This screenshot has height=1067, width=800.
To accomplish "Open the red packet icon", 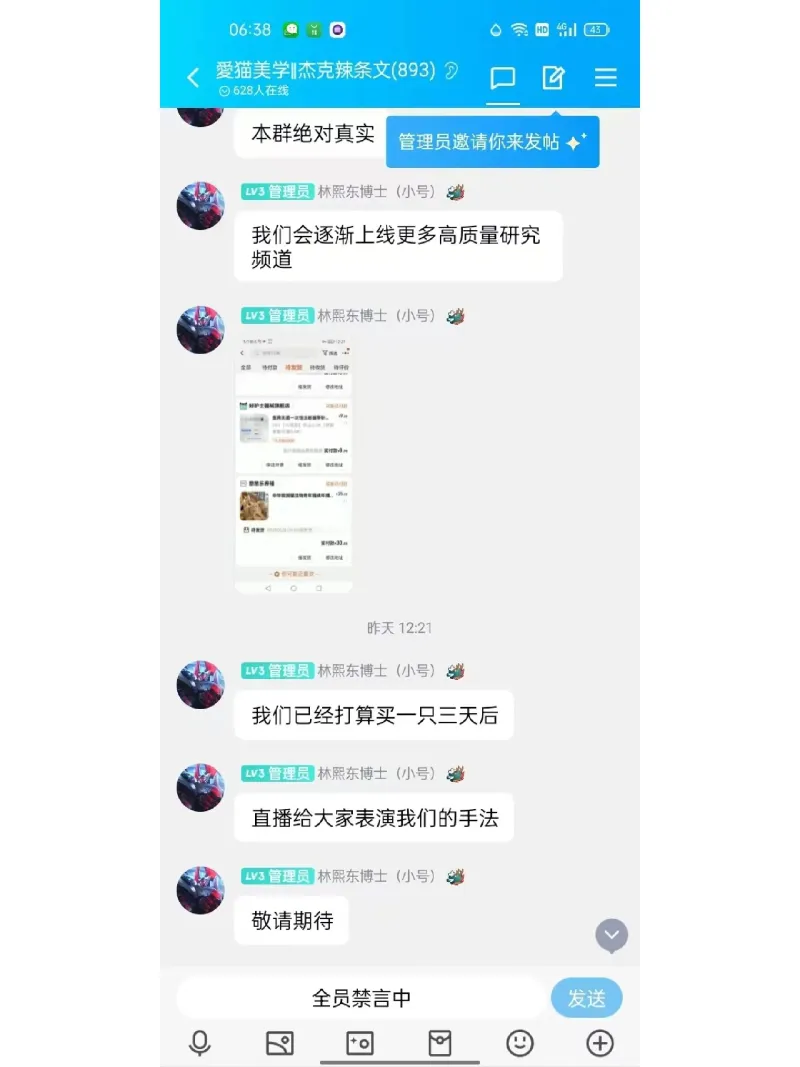I will tap(440, 1043).
